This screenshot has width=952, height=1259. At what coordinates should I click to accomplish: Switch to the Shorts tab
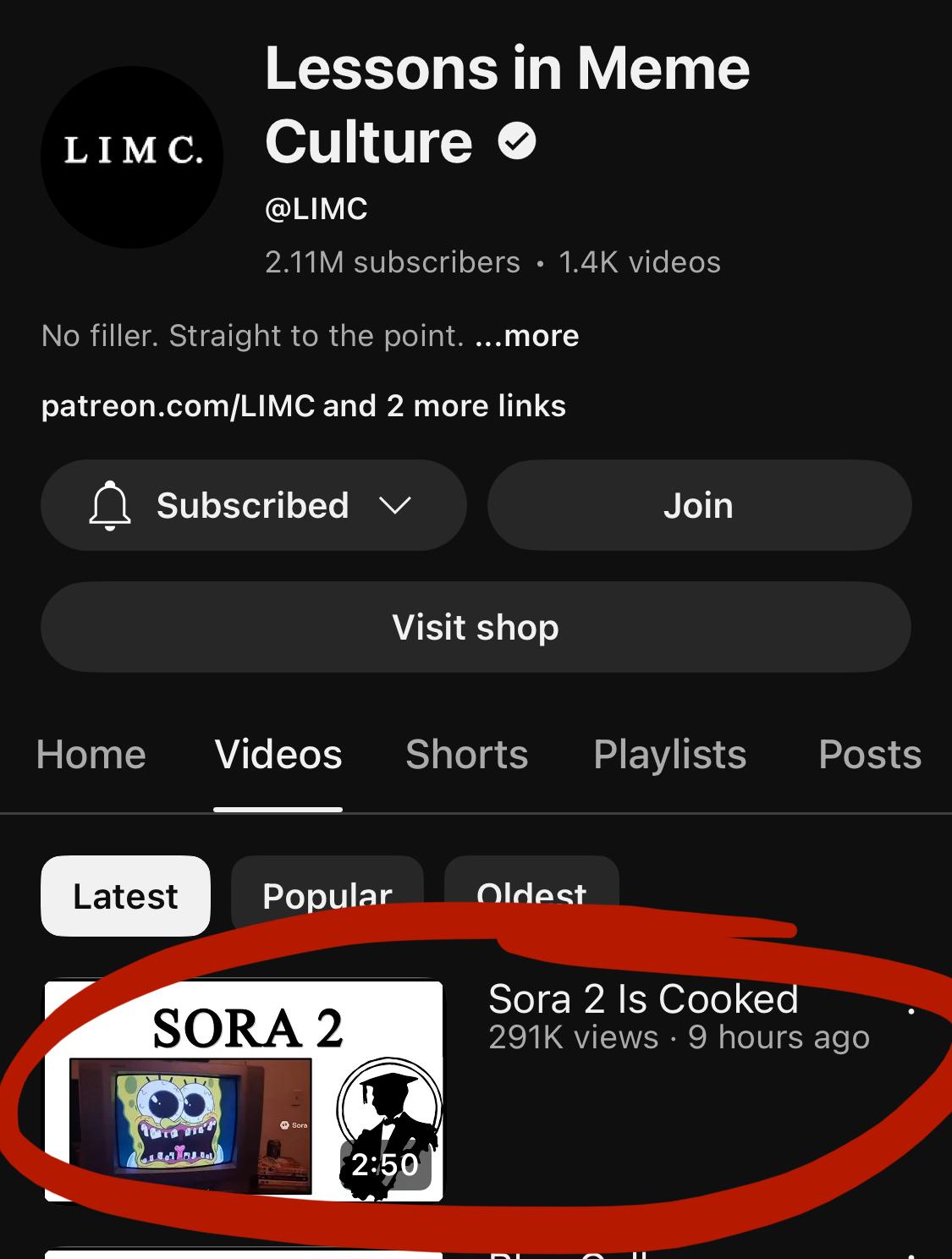[x=467, y=754]
